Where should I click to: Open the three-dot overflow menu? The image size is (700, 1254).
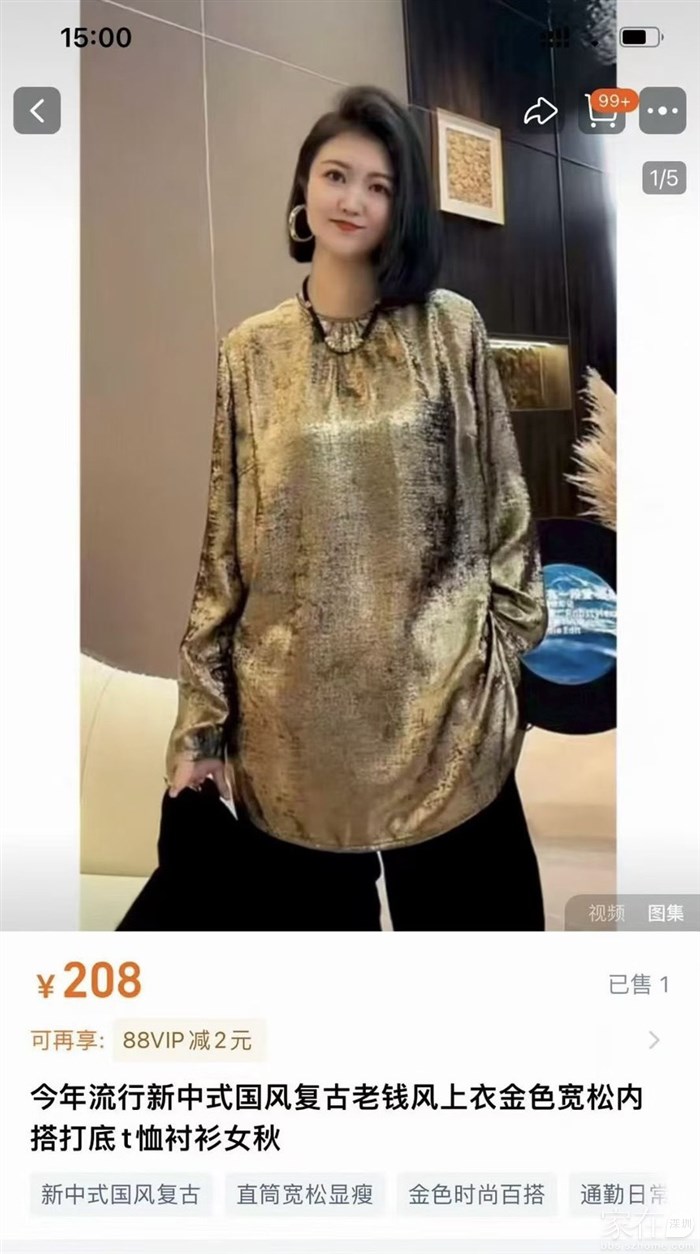[x=662, y=111]
